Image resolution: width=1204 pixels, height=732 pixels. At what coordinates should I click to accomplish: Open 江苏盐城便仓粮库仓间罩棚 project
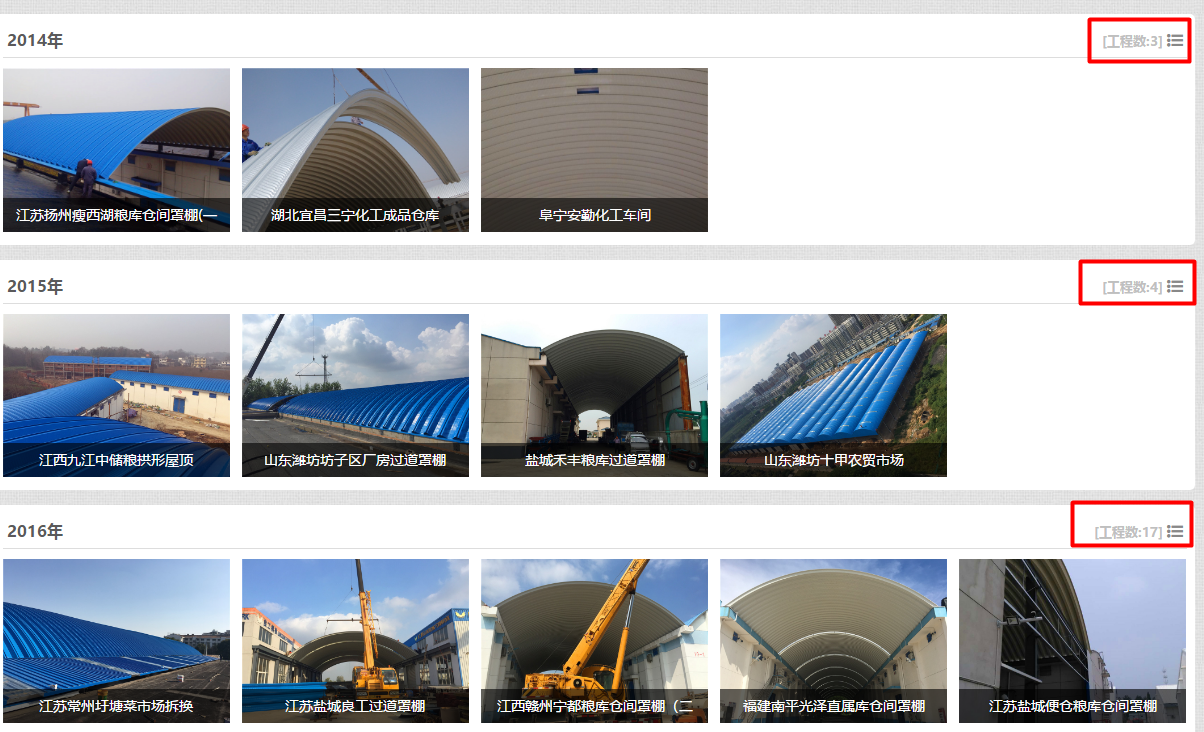pos(1072,640)
